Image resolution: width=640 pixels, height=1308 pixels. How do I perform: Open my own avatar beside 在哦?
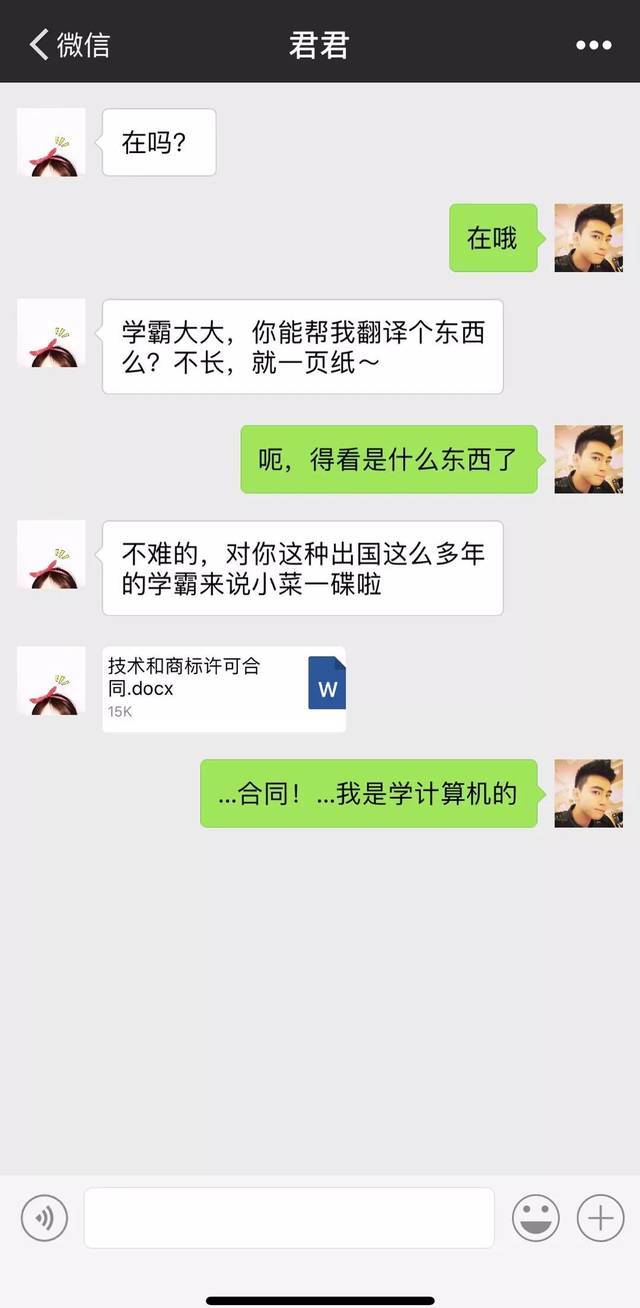click(588, 238)
